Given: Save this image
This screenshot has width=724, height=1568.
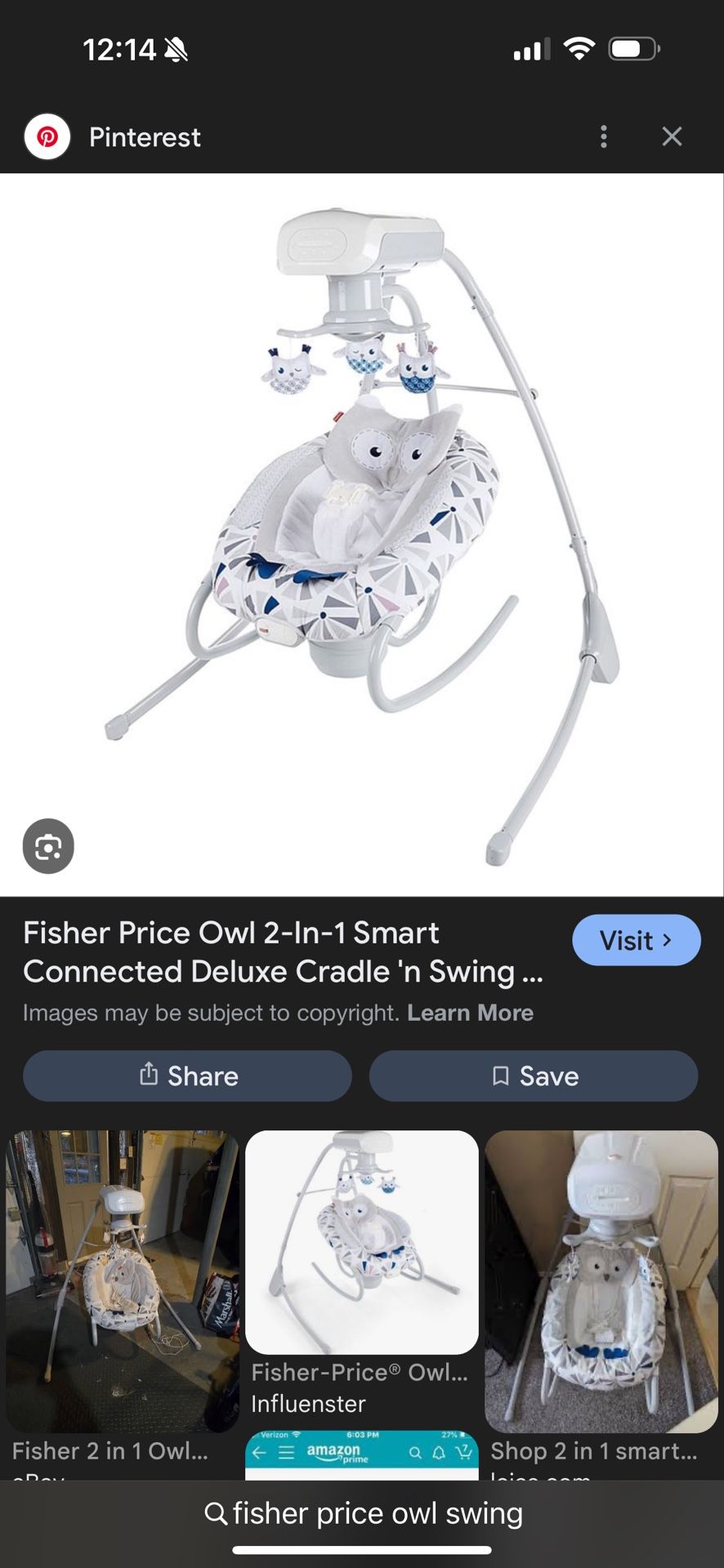Looking at the screenshot, I should pos(534,1076).
